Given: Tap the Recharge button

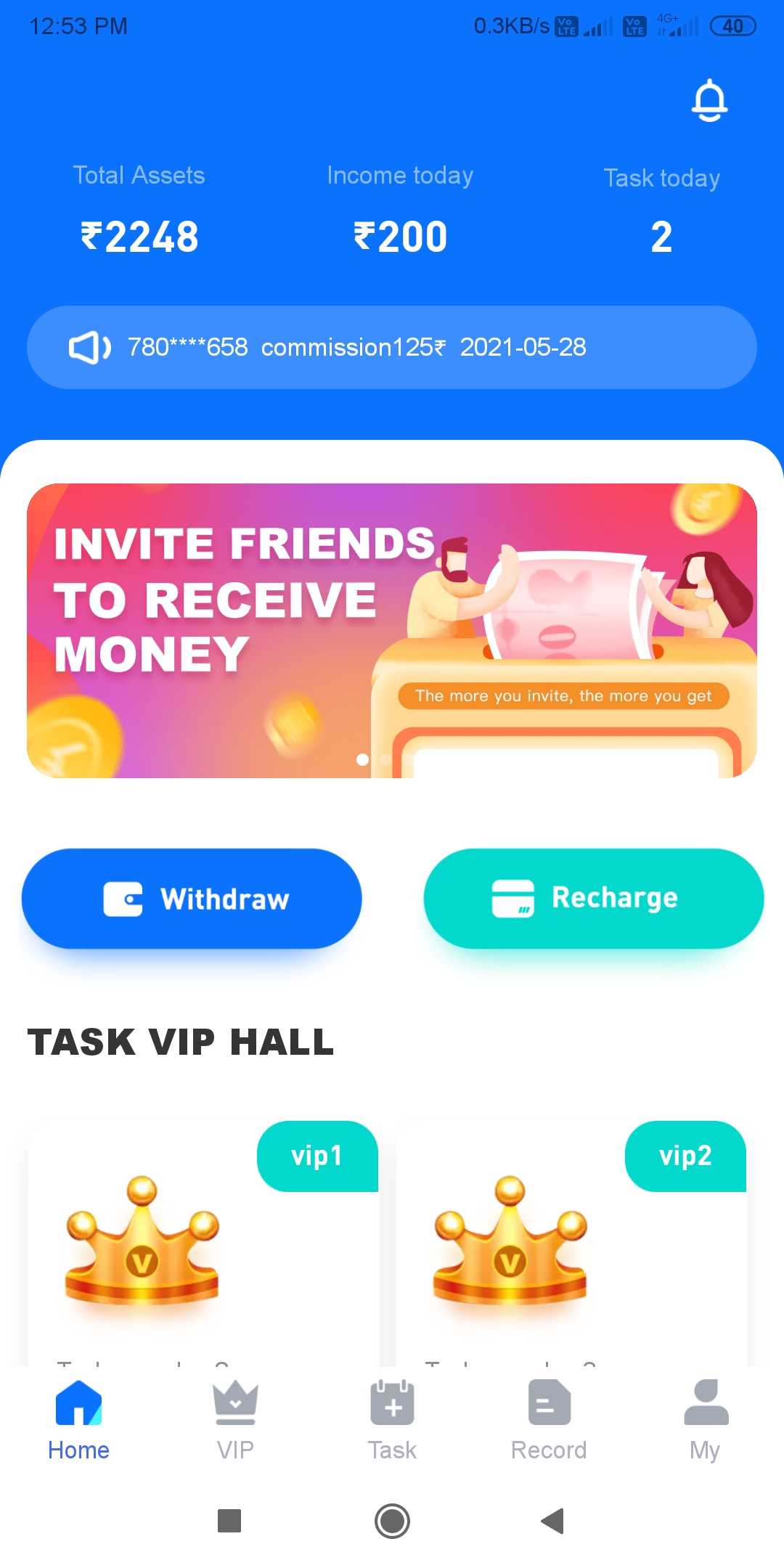Looking at the screenshot, I should pyautogui.click(x=593, y=898).
